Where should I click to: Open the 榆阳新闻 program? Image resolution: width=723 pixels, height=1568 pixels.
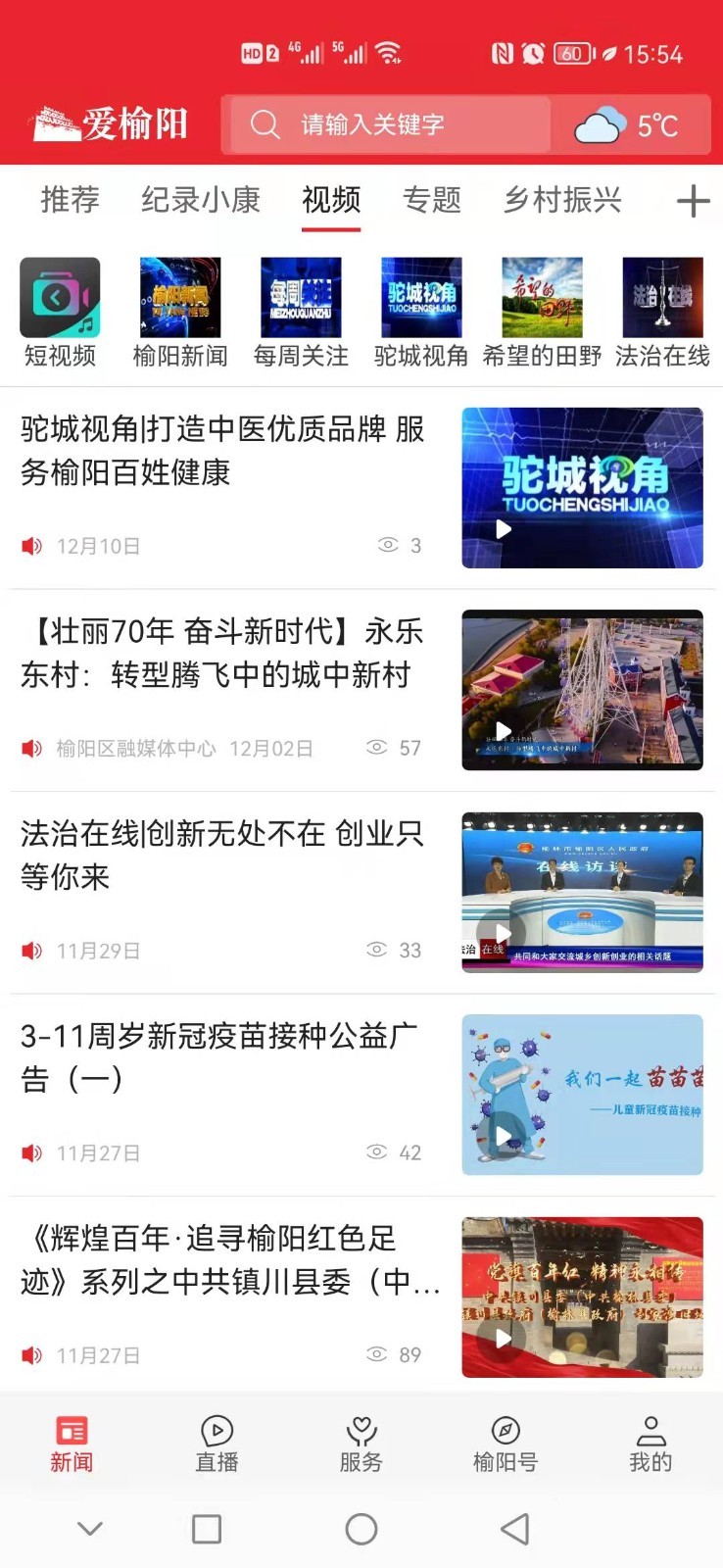180,312
